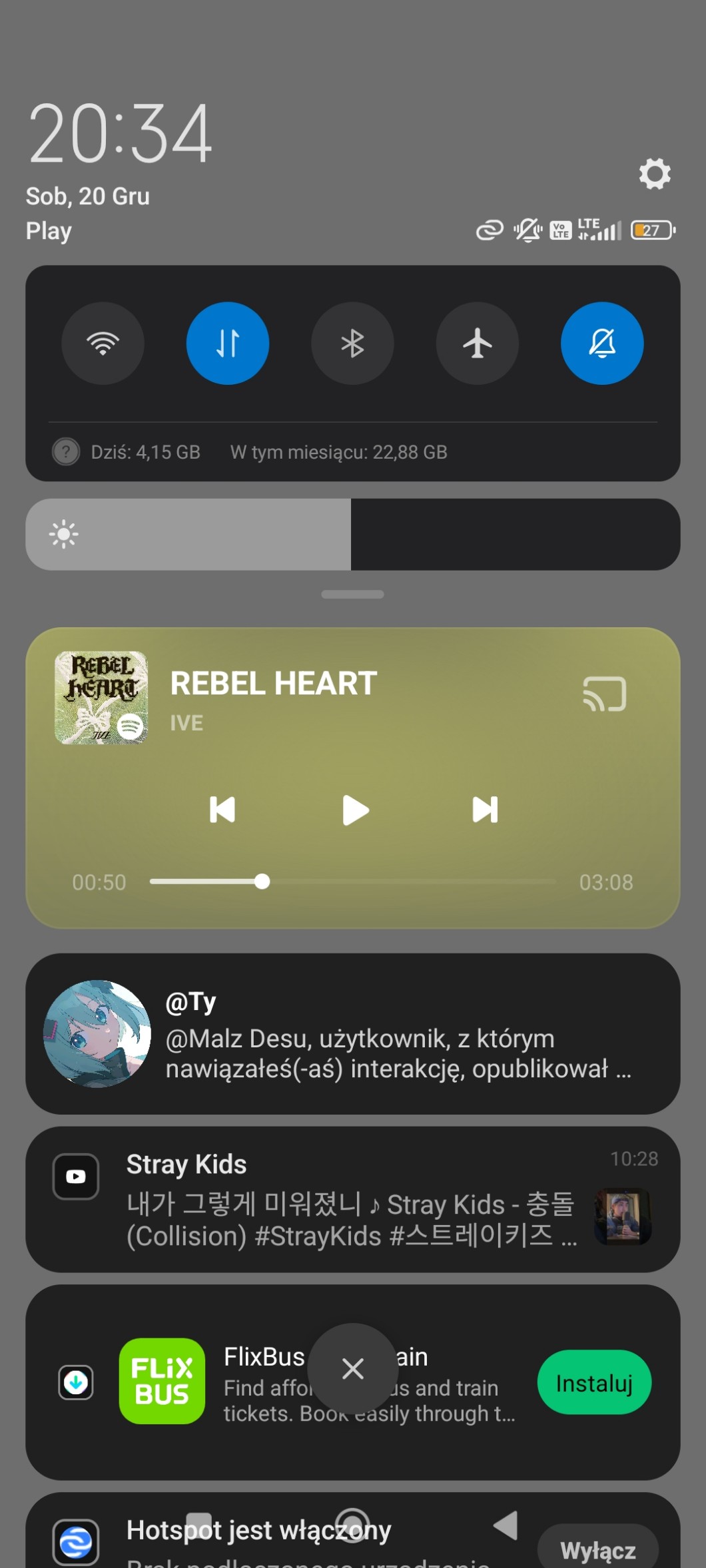Image resolution: width=706 pixels, height=1568 pixels.
Task: Open system settings via the gear icon
Action: [x=655, y=174]
